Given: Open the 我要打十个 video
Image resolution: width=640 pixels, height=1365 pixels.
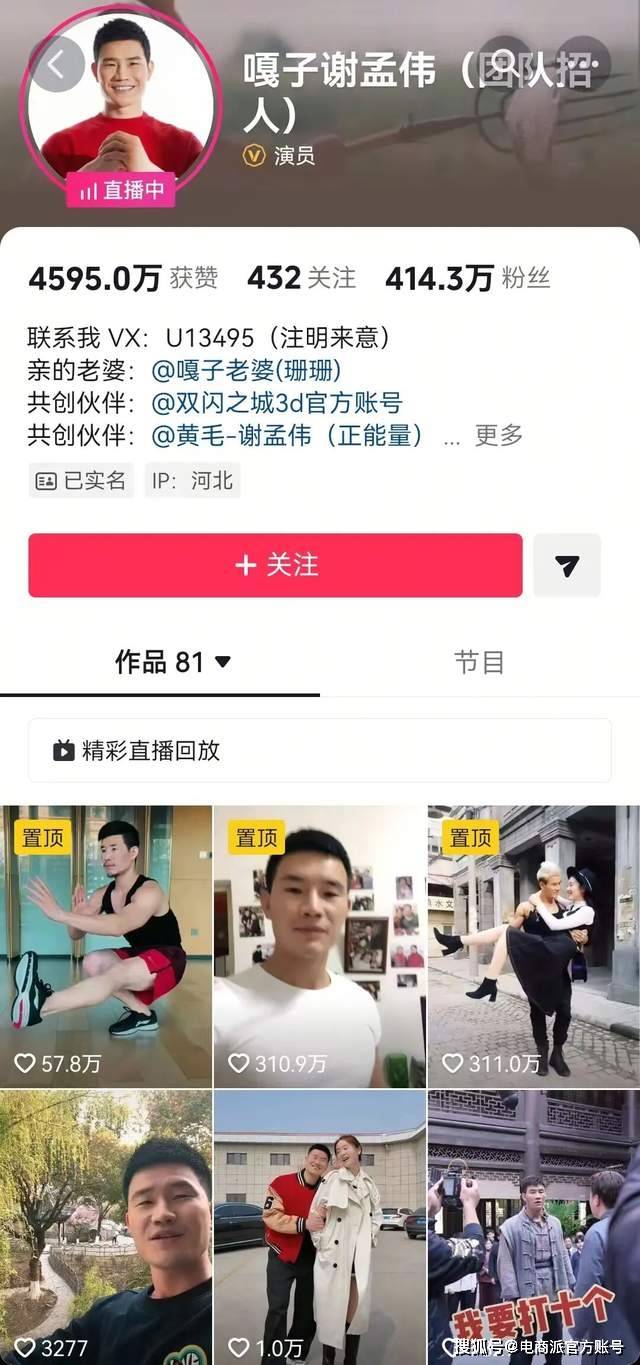Looking at the screenshot, I should (534, 1225).
